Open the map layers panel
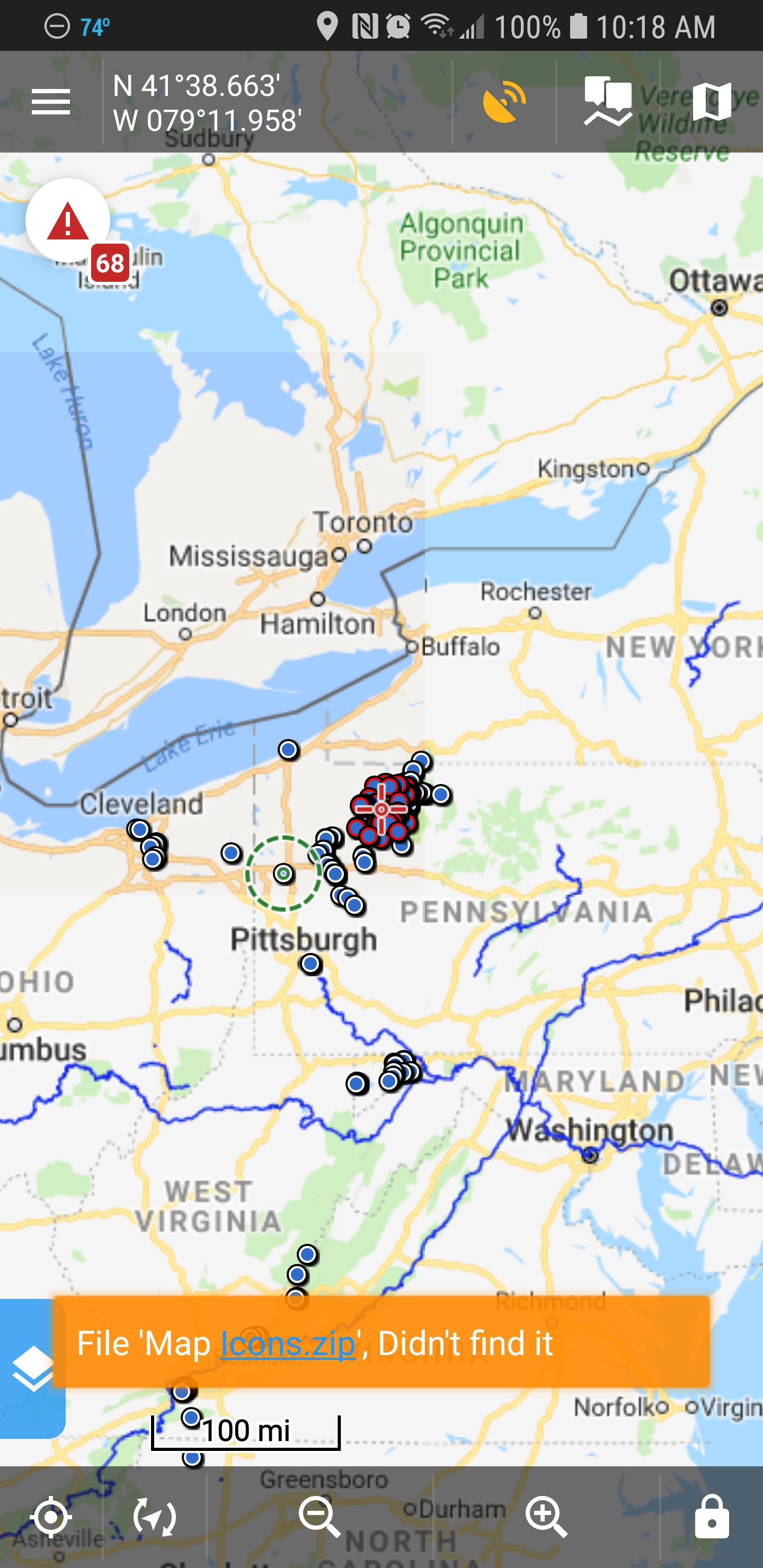This screenshot has height=1568, width=763. pyautogui.click(x=32, y=1369)
